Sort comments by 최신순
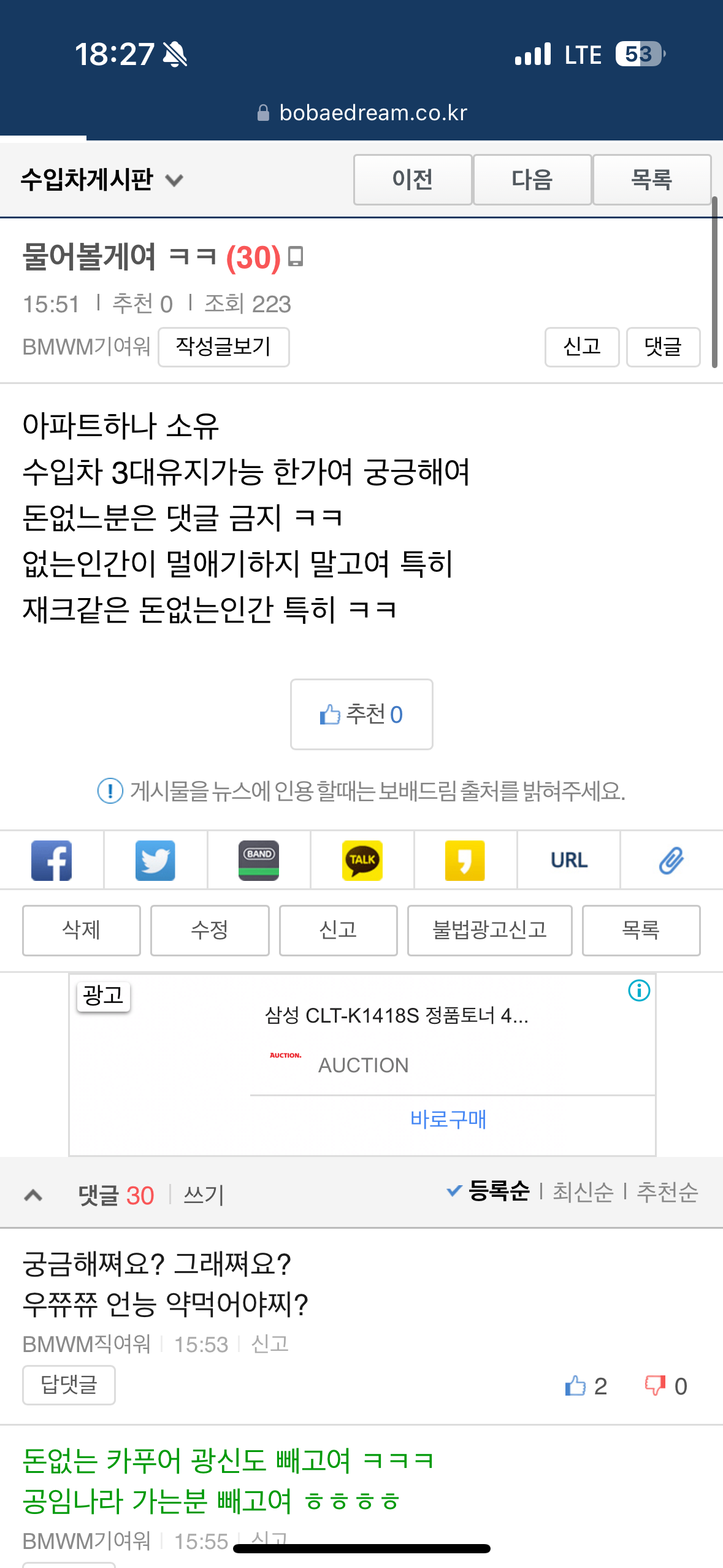Screen dimensions: 723x1568 pyautogui.click(x=583, y=1191)
